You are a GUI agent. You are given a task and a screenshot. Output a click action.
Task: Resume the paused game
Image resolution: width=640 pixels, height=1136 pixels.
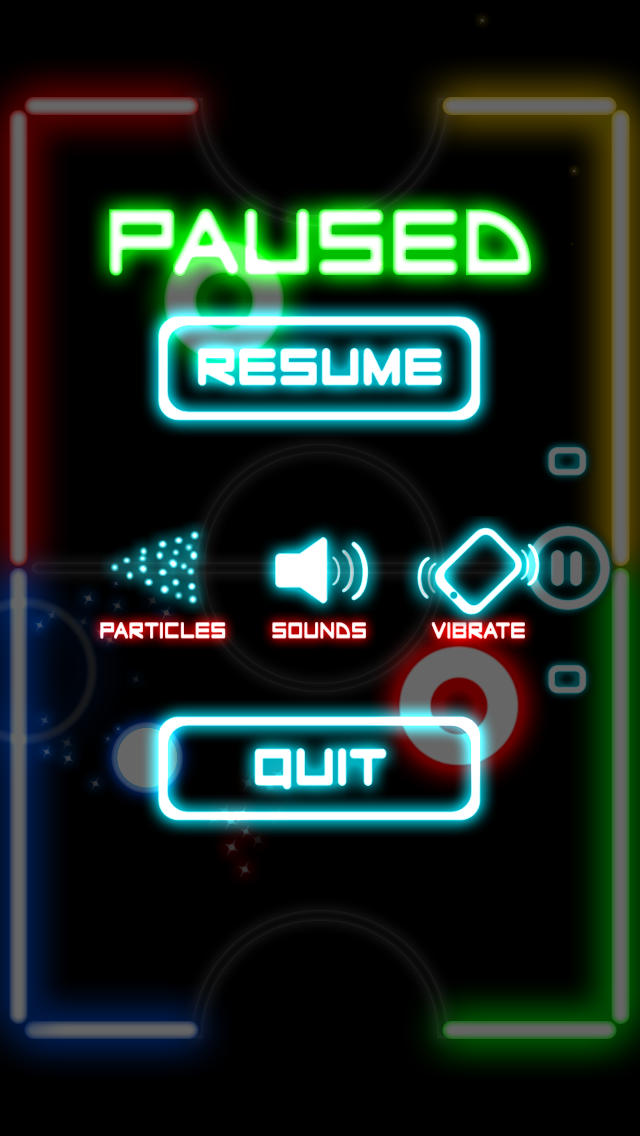click(319, 368)
